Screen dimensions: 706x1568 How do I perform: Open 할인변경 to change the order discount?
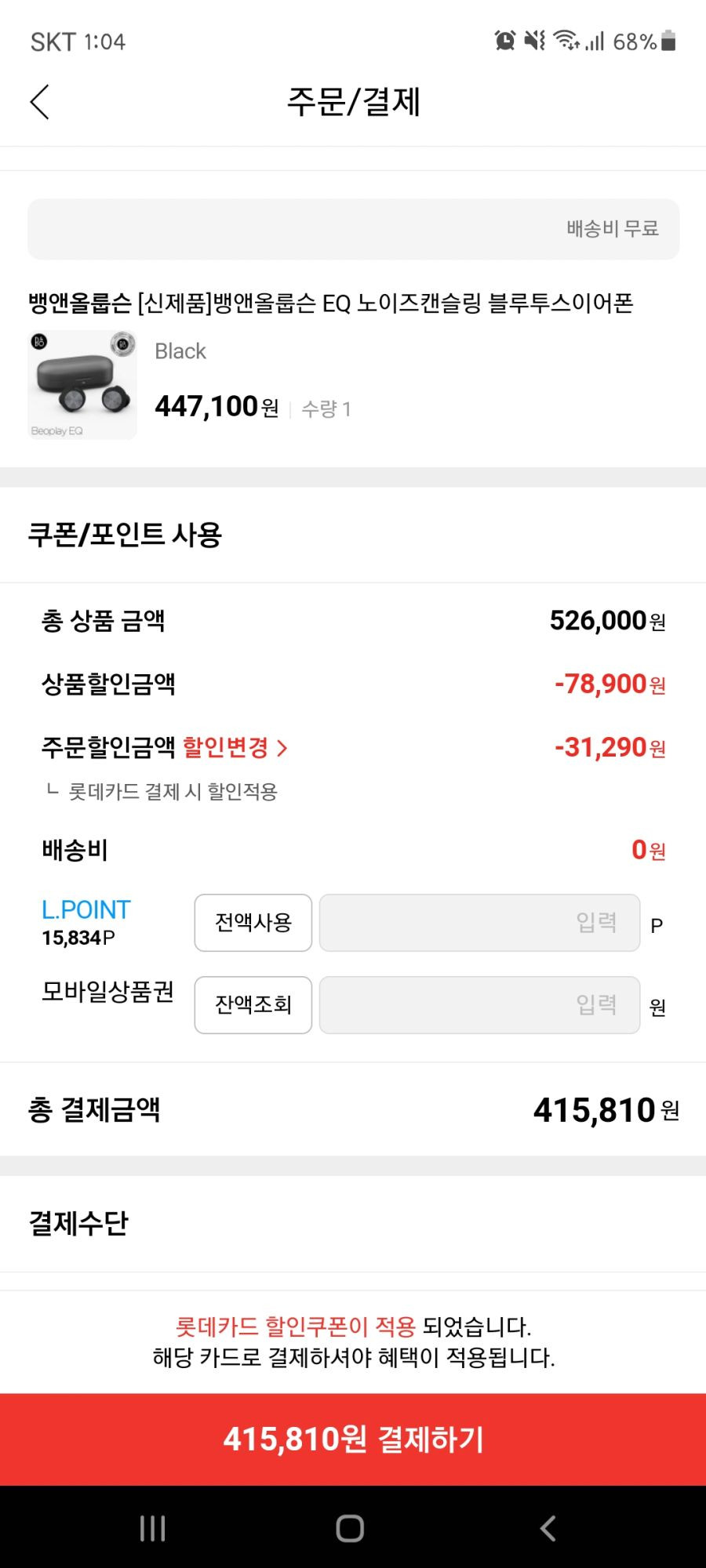[235, 747]
